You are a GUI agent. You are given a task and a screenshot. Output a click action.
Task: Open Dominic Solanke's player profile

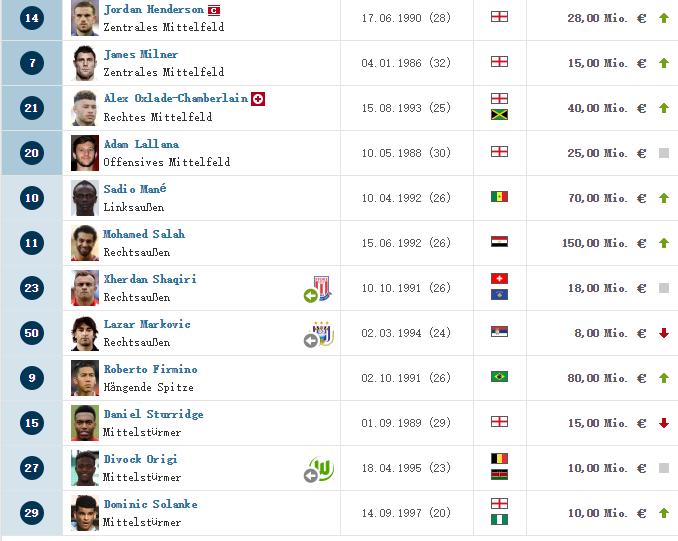coord(150,504)
